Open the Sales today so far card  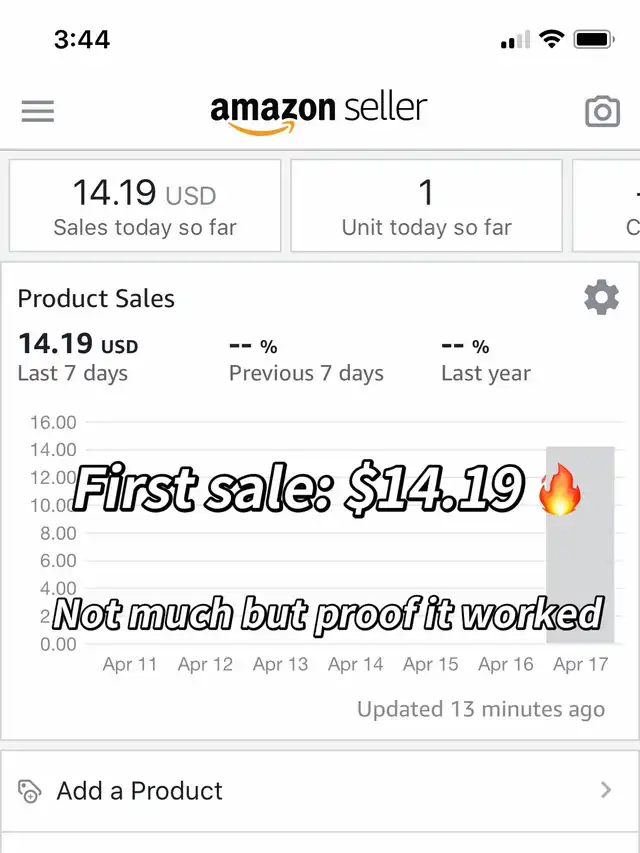pos(145,206)
